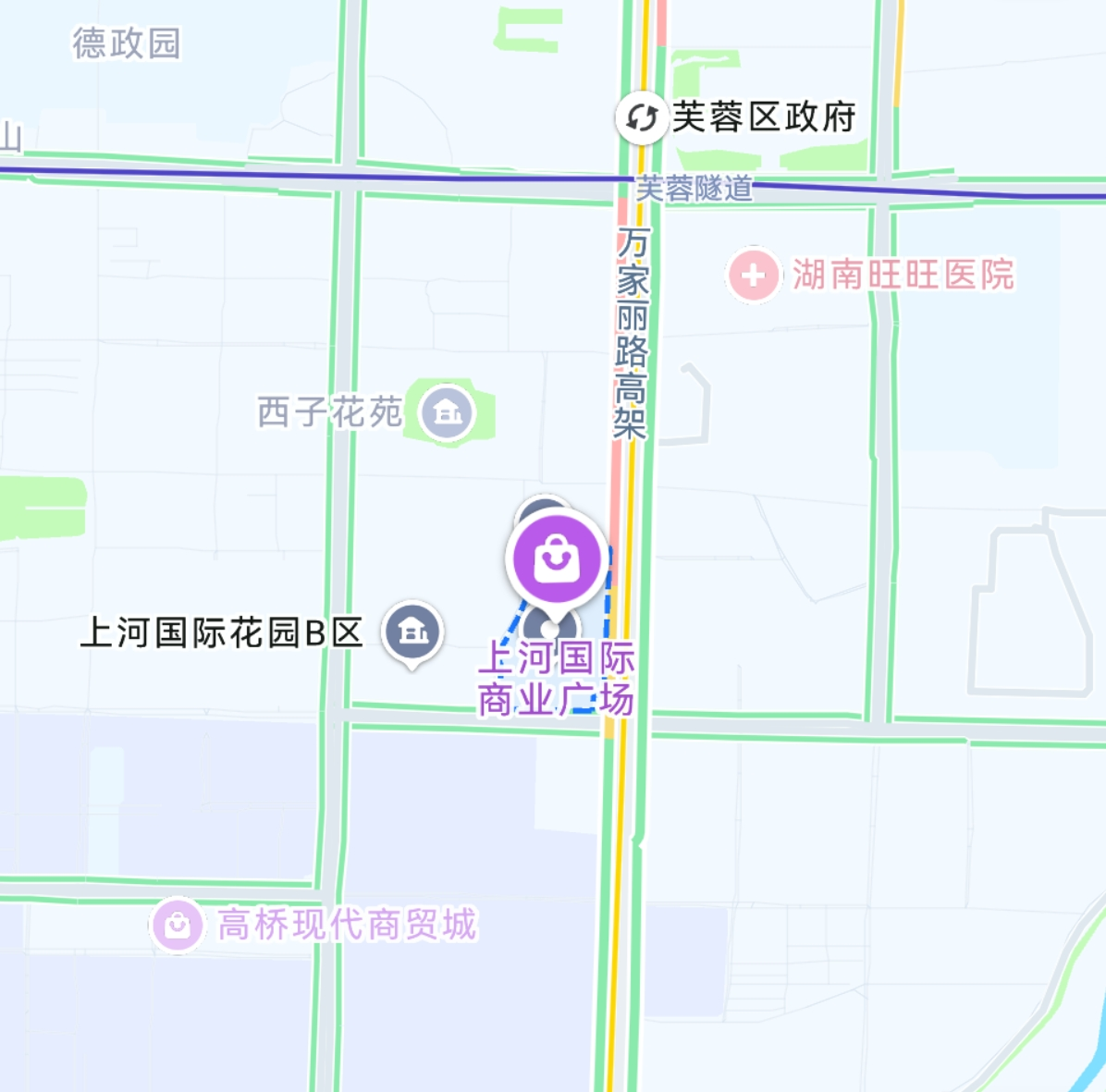Select the 湖南旺旺医院 hospital marker

point(754,275)
